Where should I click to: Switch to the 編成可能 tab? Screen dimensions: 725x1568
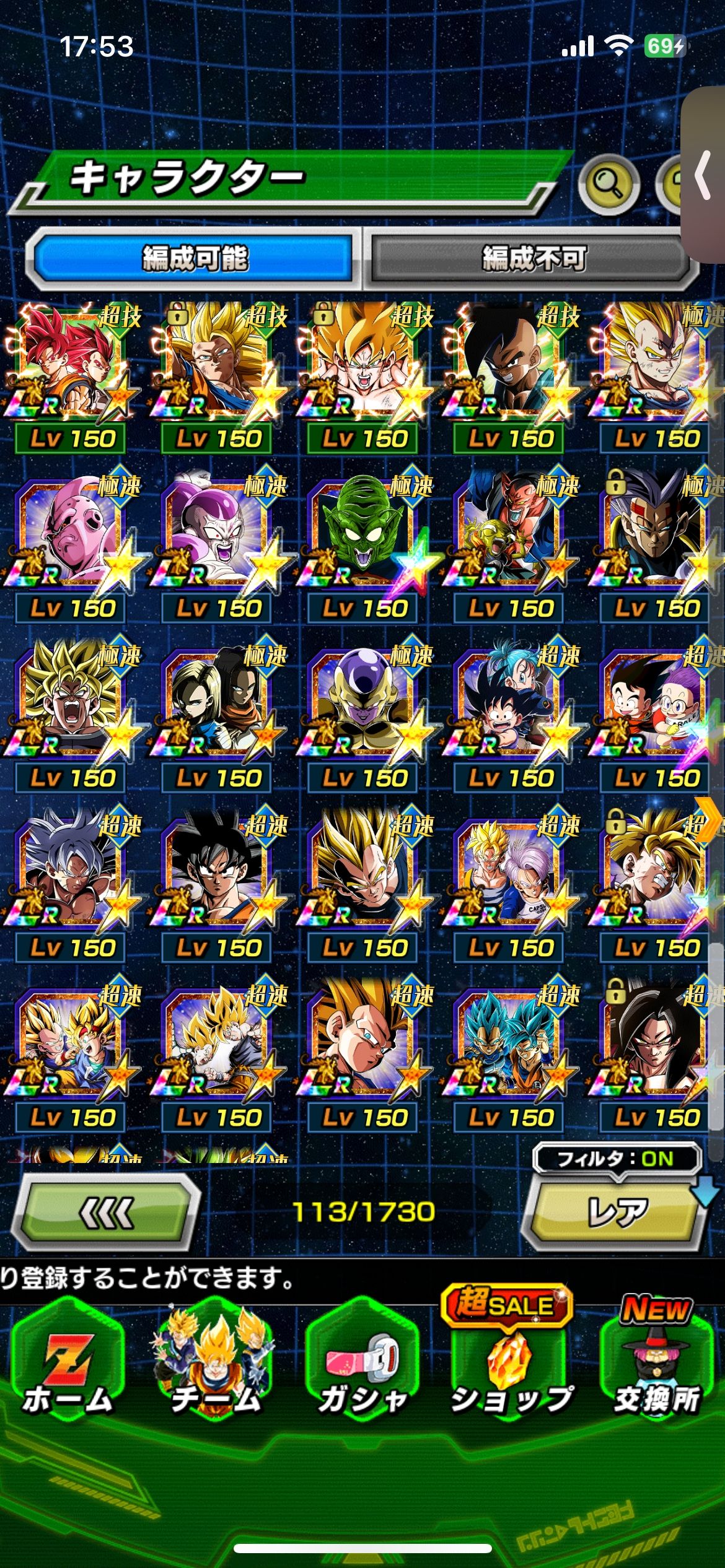pos(195,258)
